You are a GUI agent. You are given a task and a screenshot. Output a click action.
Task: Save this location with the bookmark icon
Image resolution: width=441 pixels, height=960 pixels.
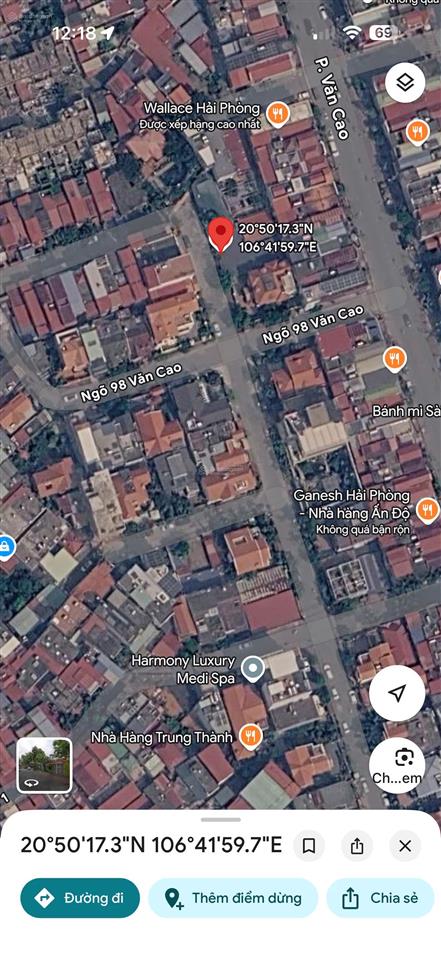[x=309, y=846]
